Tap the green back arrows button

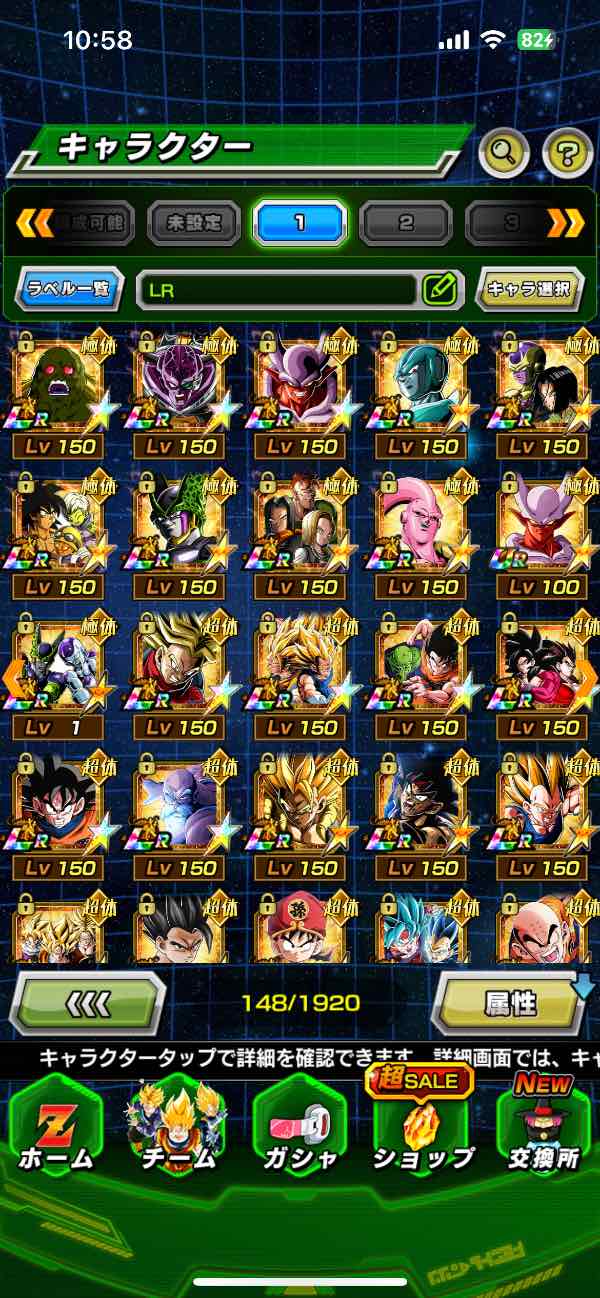(x=87, y=1002)
